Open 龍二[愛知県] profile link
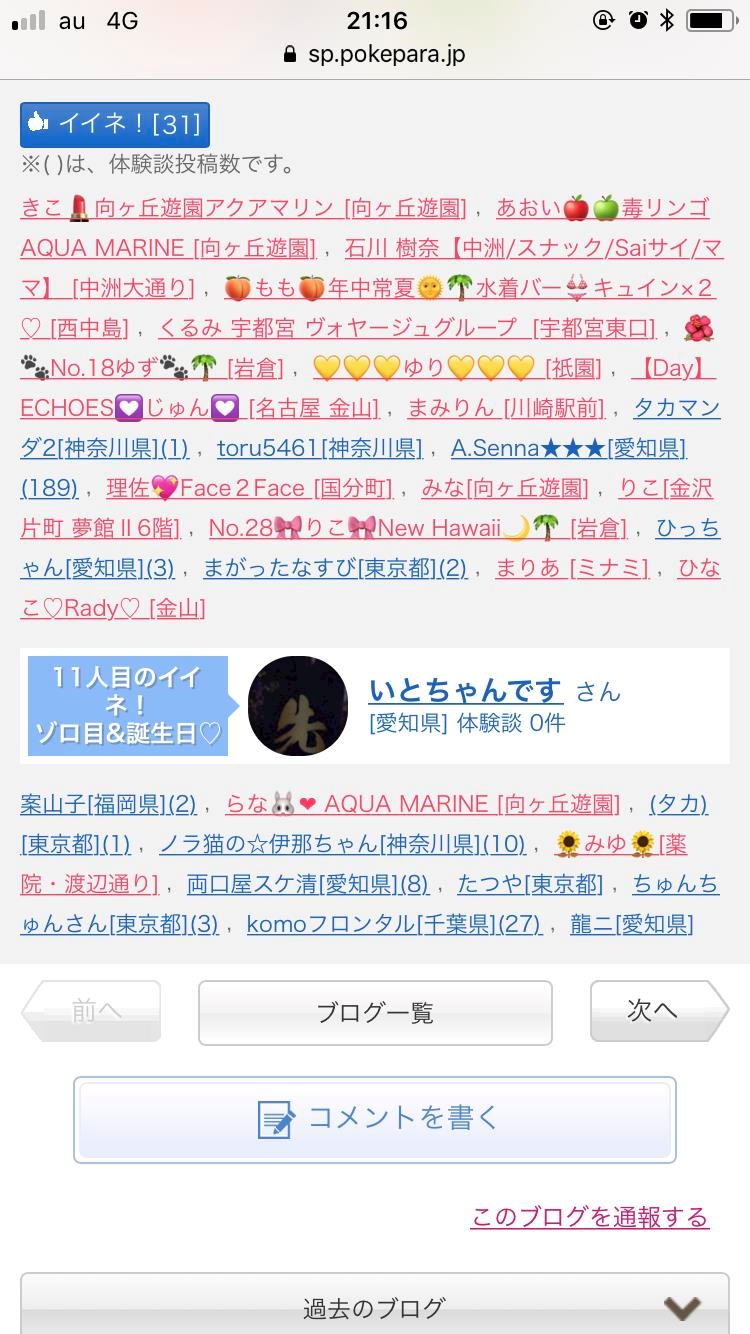The image size is (750, 1334). click(x=632, y=924)
